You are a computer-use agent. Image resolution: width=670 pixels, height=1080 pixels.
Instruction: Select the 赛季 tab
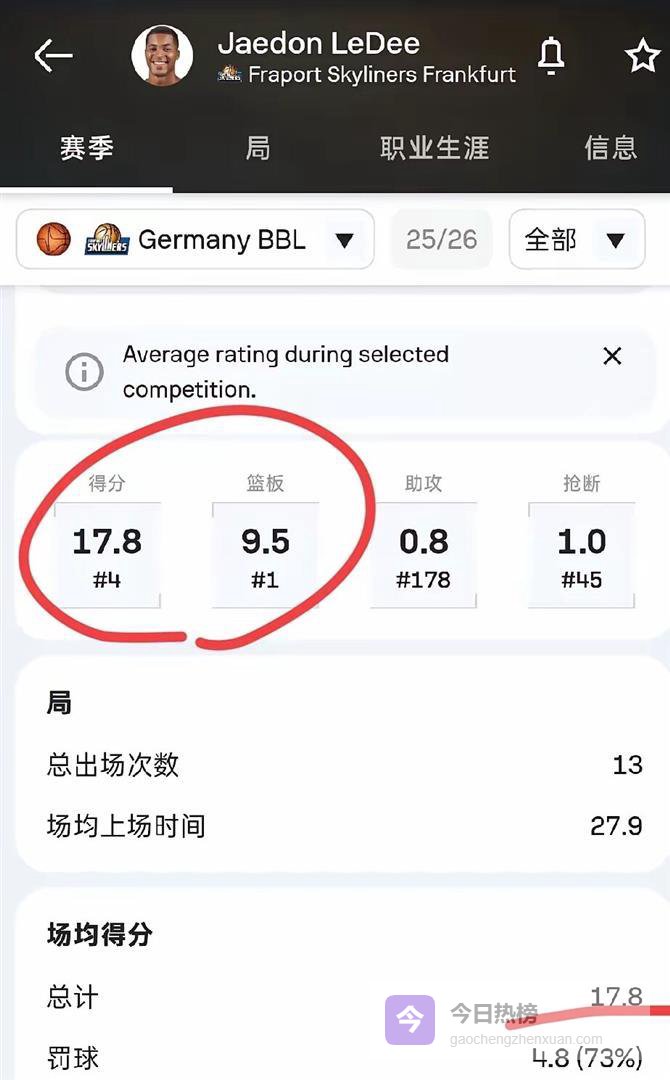(x=86, y=149)
